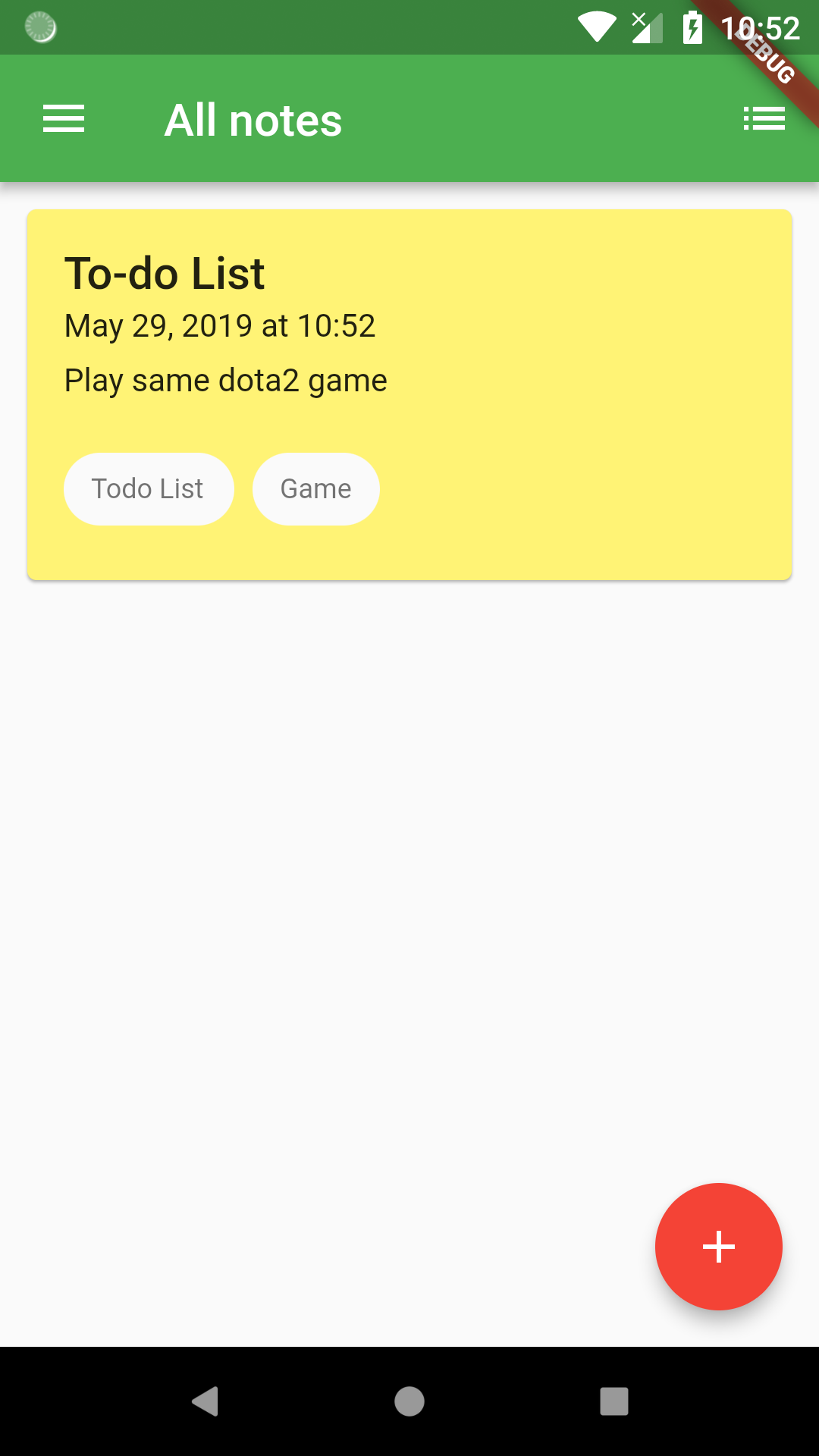
Task: Select the Todo List tag chip
Action: pyautogui.click(x=149, y=489)
